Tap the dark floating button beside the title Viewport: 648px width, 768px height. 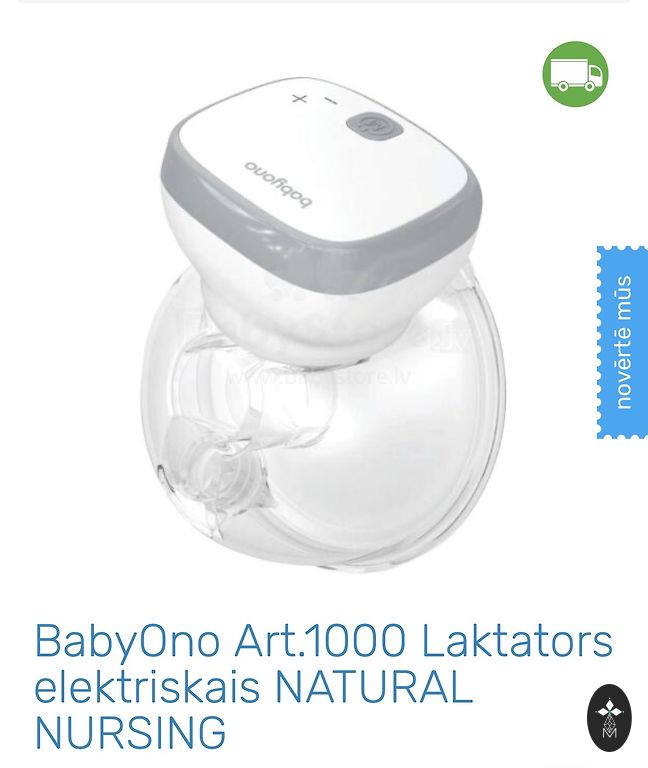tap(609, 717)
